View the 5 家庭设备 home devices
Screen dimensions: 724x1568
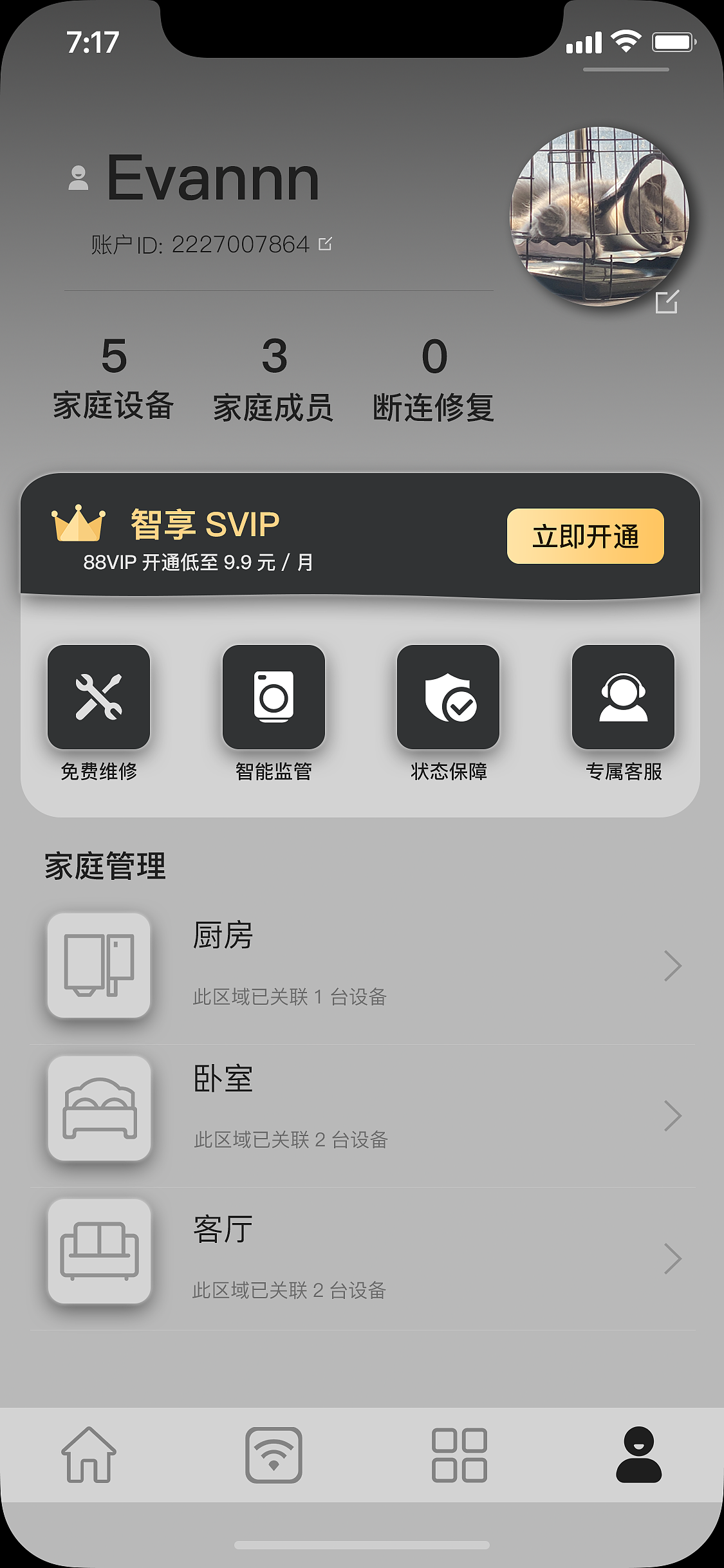(x=113, y=378)
